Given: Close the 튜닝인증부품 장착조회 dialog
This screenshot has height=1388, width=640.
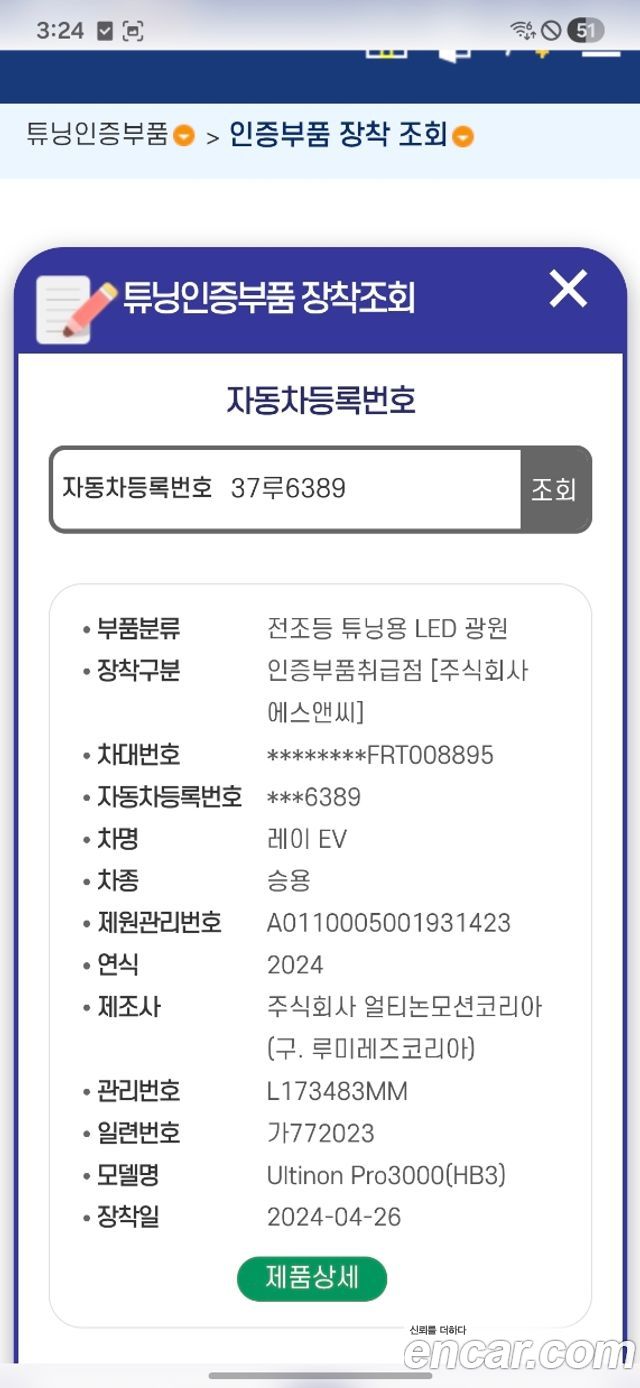Looking at the screenshot, I should click(568, 290).
